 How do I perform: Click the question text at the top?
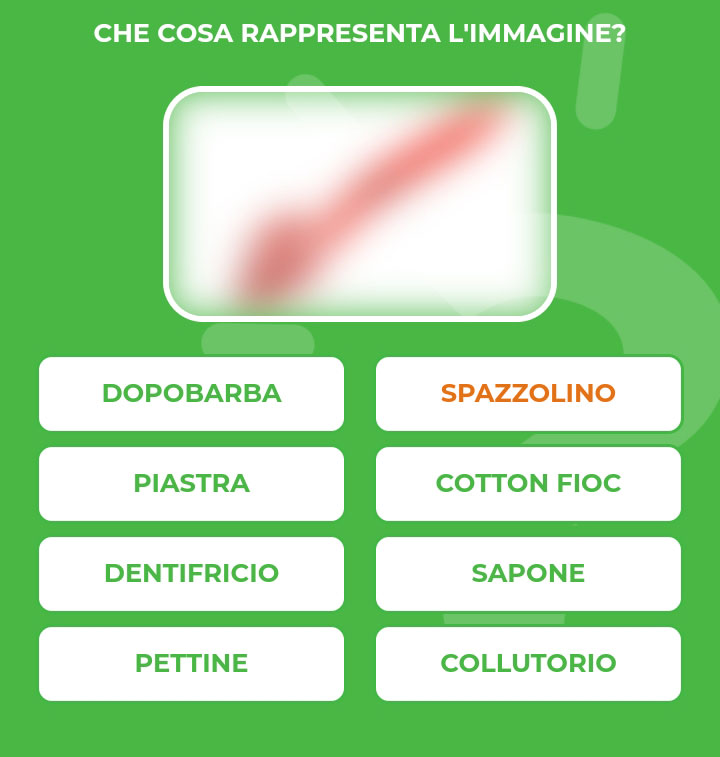pos(359,31)
